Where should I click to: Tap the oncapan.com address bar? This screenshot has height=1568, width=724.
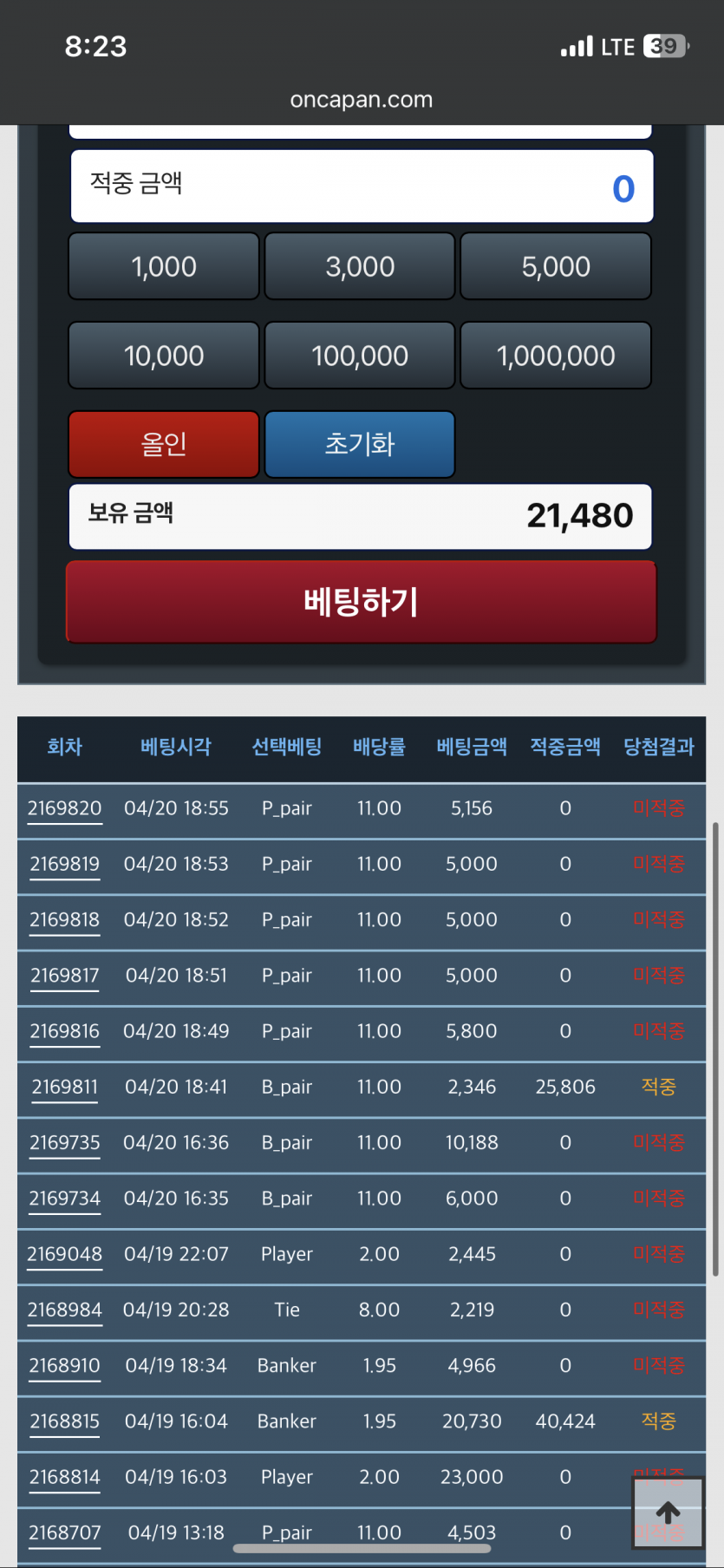click(362, 100)
